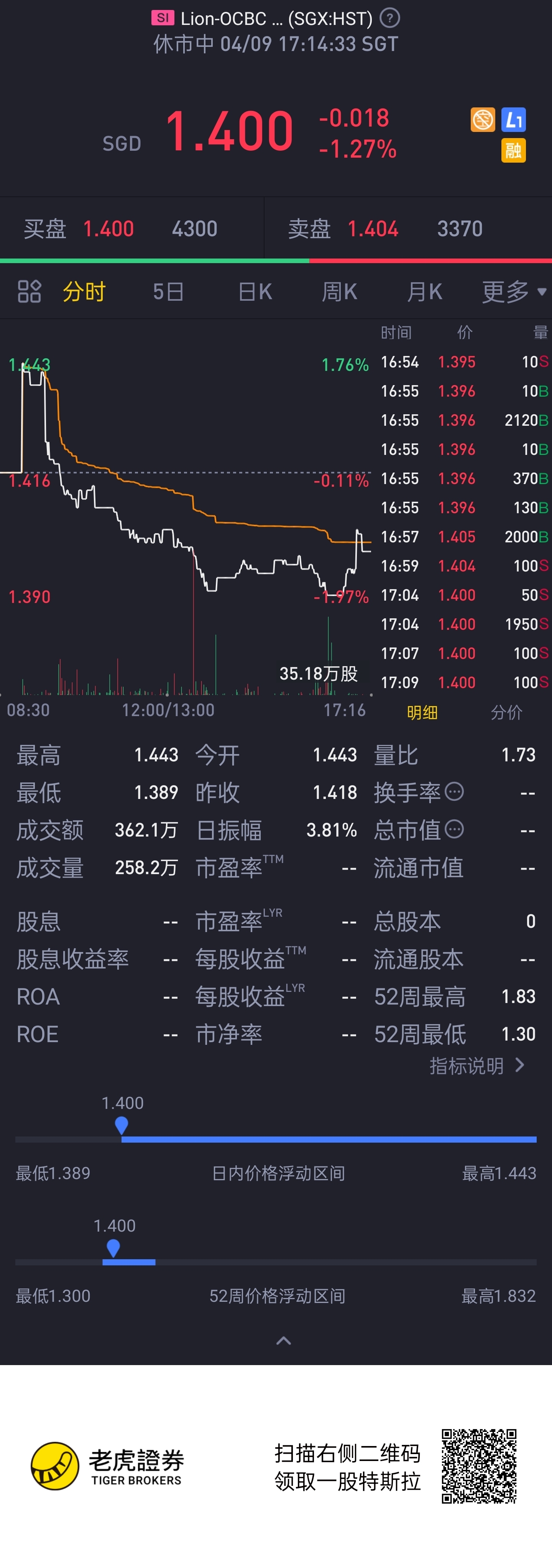Open the chart layout grid icon
This screenshot has height=1568, width=552.
29,292
